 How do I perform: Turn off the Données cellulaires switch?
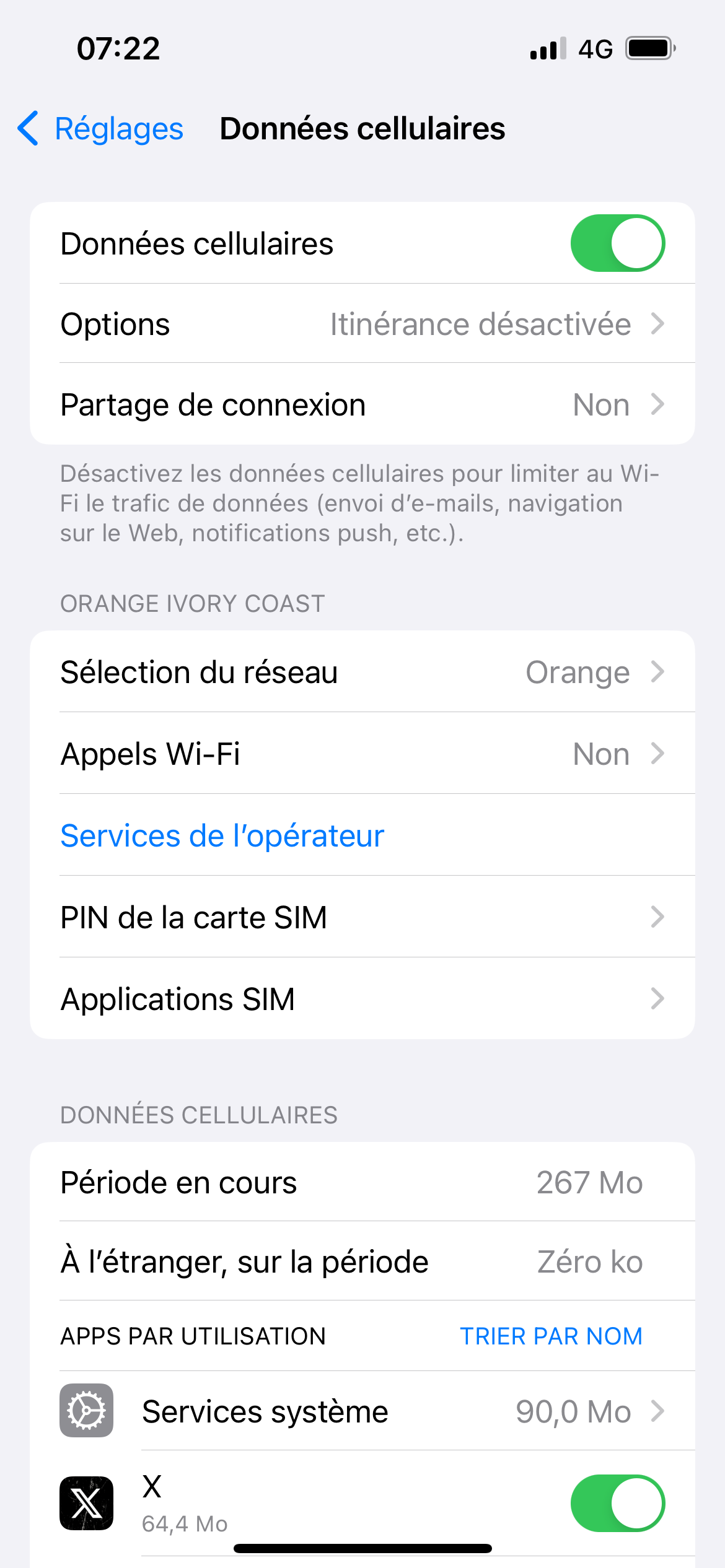coord(617,243)
